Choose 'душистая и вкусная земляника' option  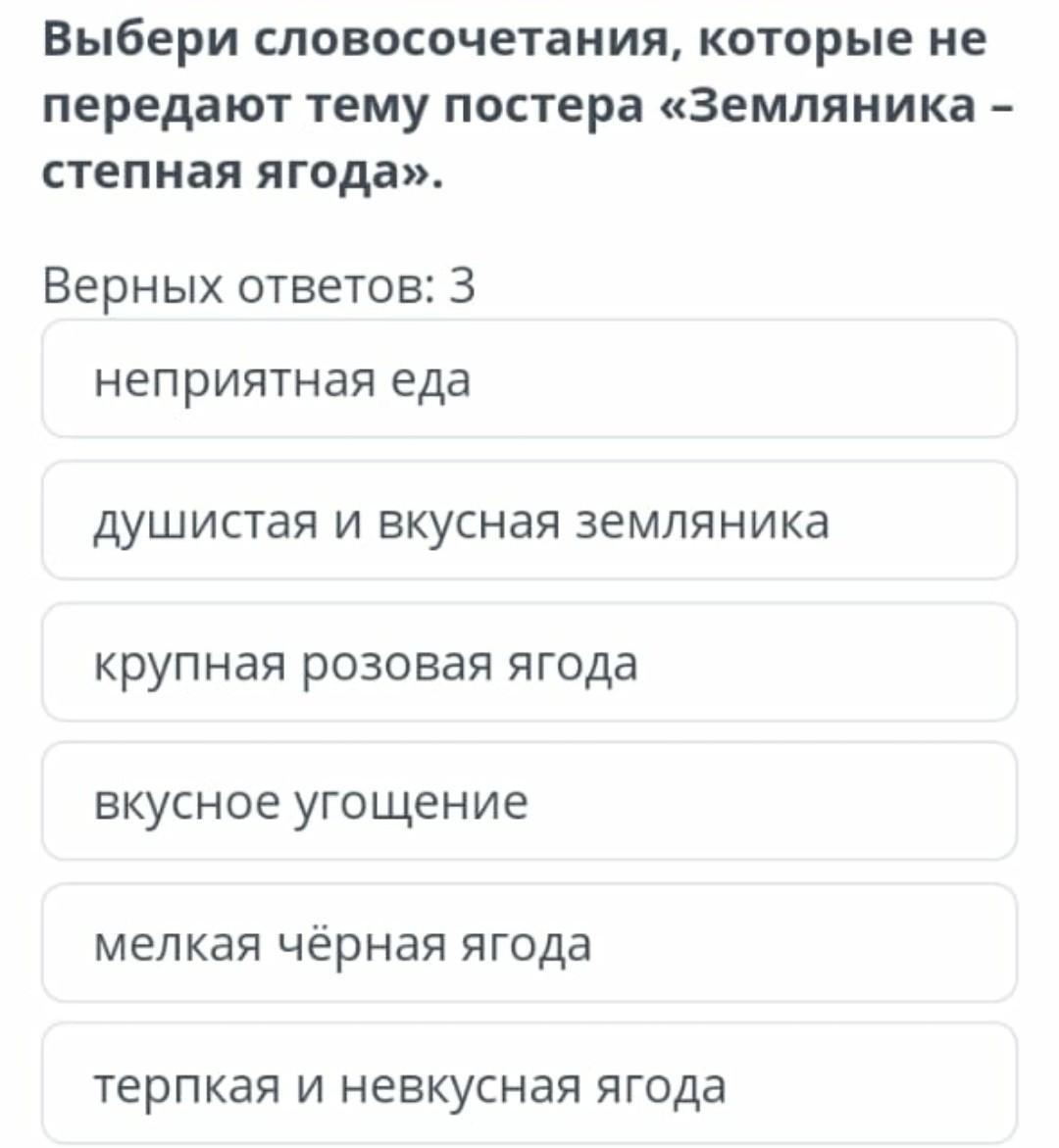[529, 521]
